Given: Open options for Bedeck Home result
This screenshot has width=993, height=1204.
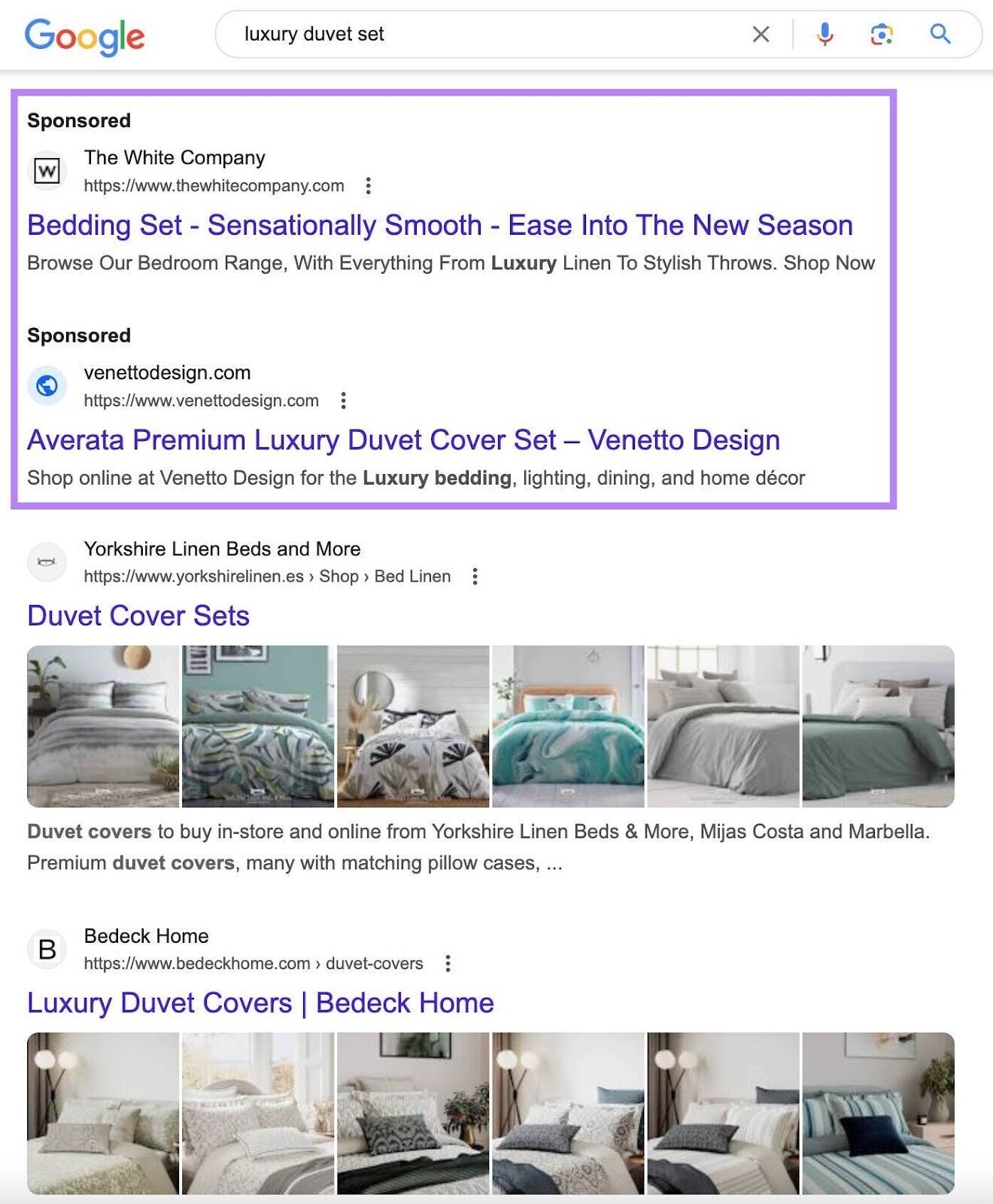Looking at the screenshot, I should pos(448,963).
